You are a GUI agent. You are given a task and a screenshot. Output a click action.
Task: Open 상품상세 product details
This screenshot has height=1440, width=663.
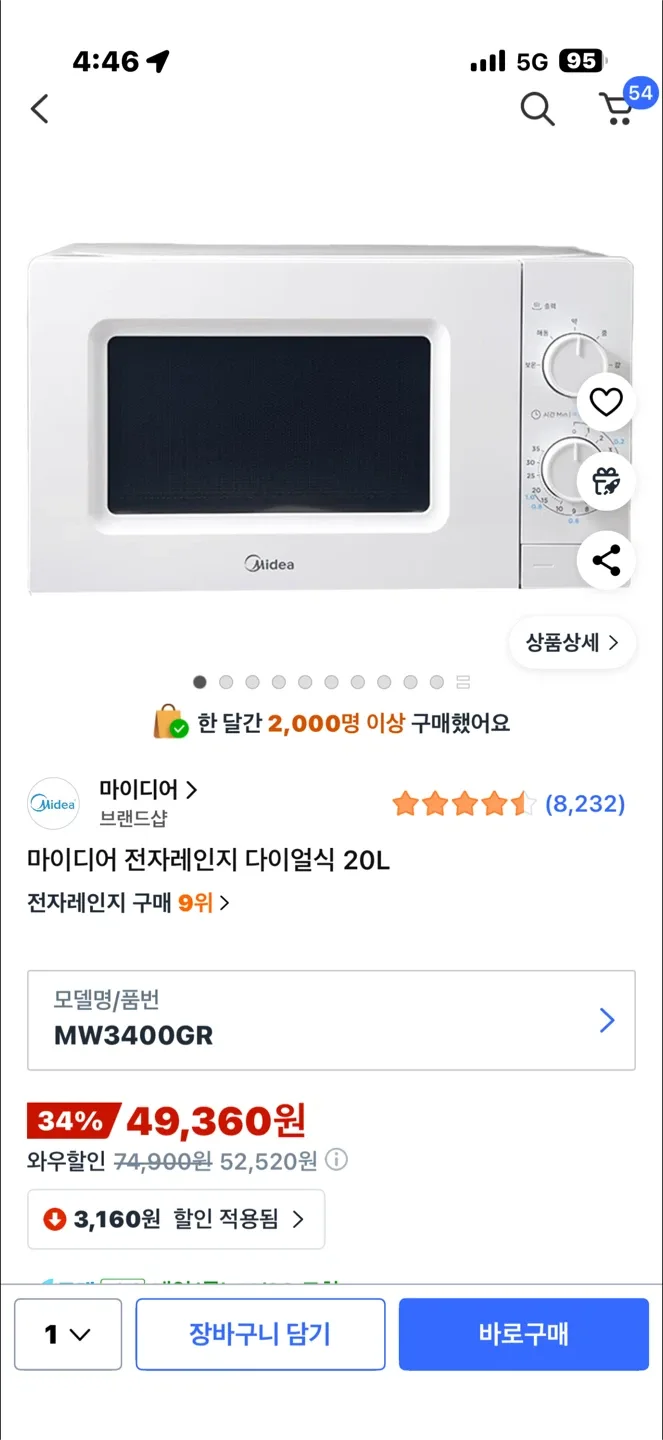(573, 643)
